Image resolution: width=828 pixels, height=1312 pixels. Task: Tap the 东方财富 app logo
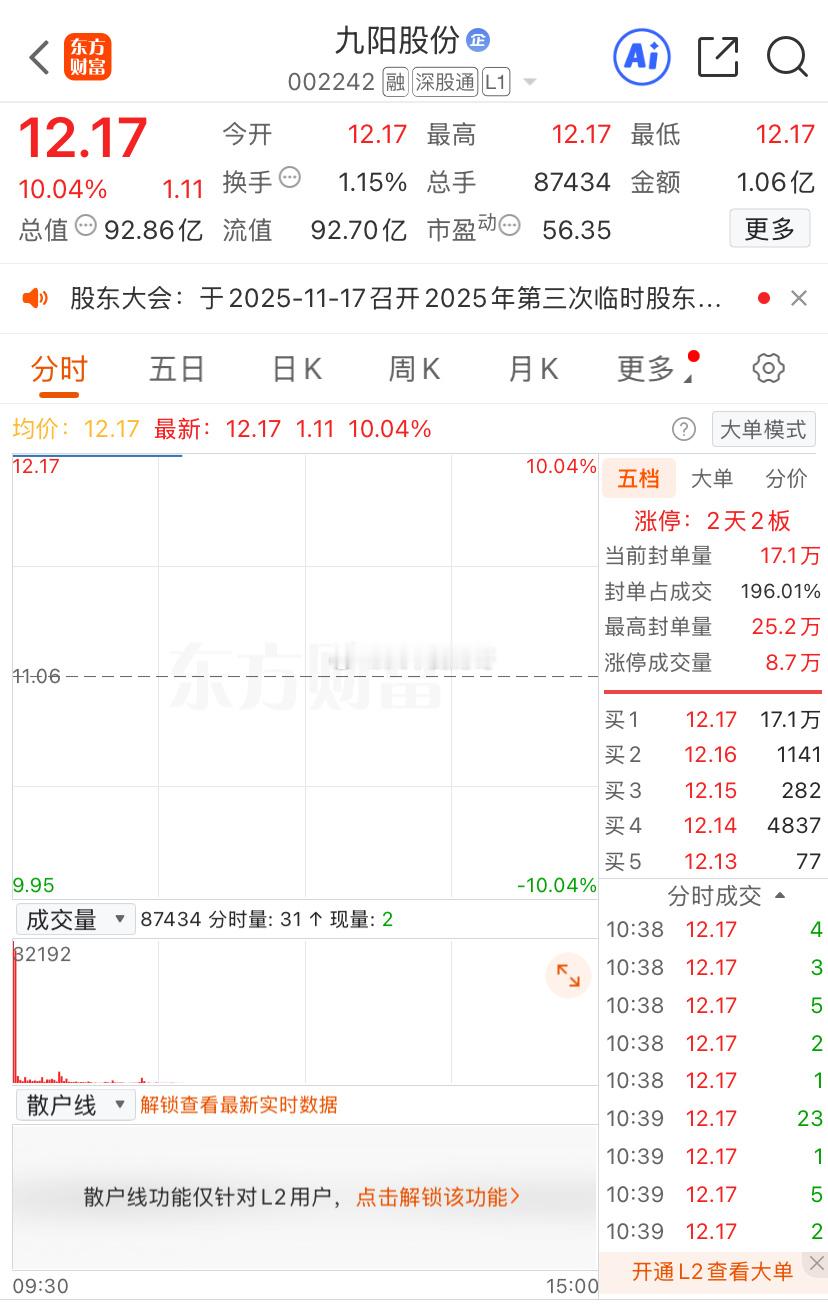(88, 57)
